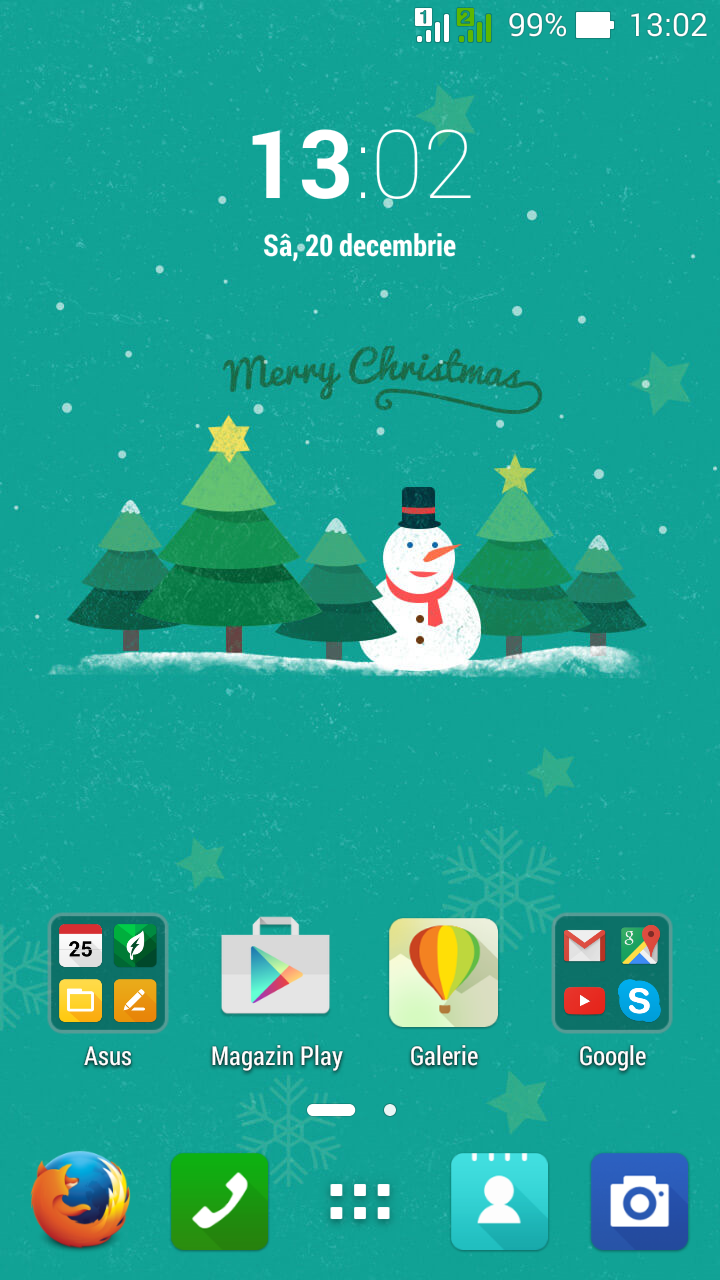
Task: Tap the clock widget showing 13:02
Action: point(360,166)
